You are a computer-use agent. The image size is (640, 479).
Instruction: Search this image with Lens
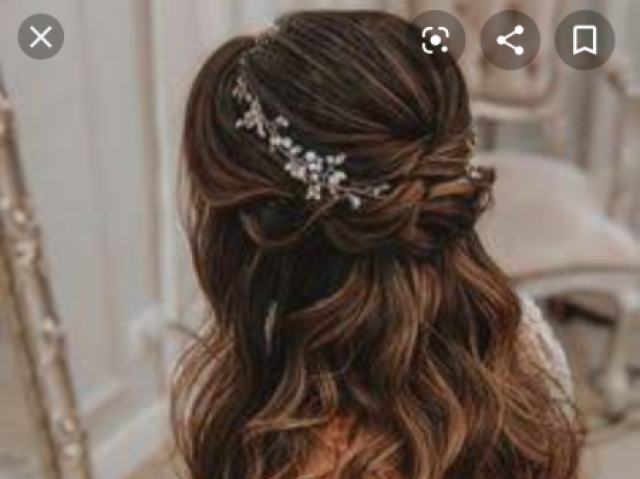point(436,40)
